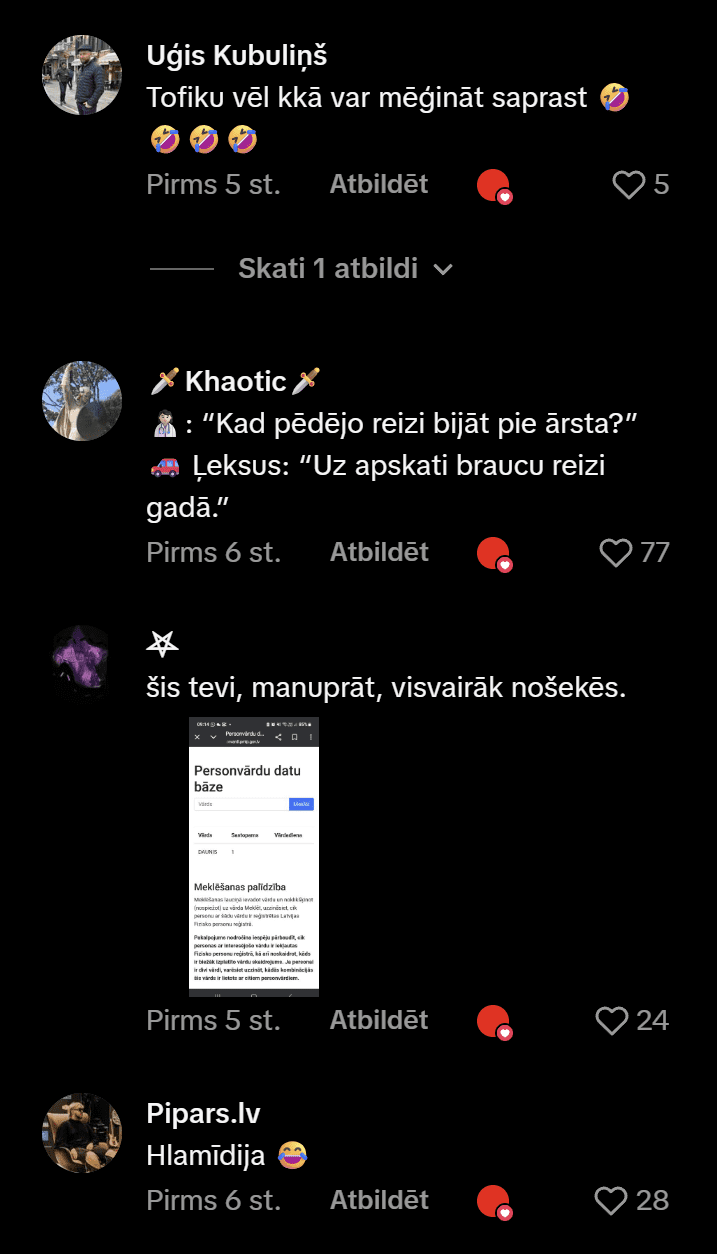Reply to Khaotic's comment
The height and width of the screenshot is (1254, 717).
pos(378,553)
